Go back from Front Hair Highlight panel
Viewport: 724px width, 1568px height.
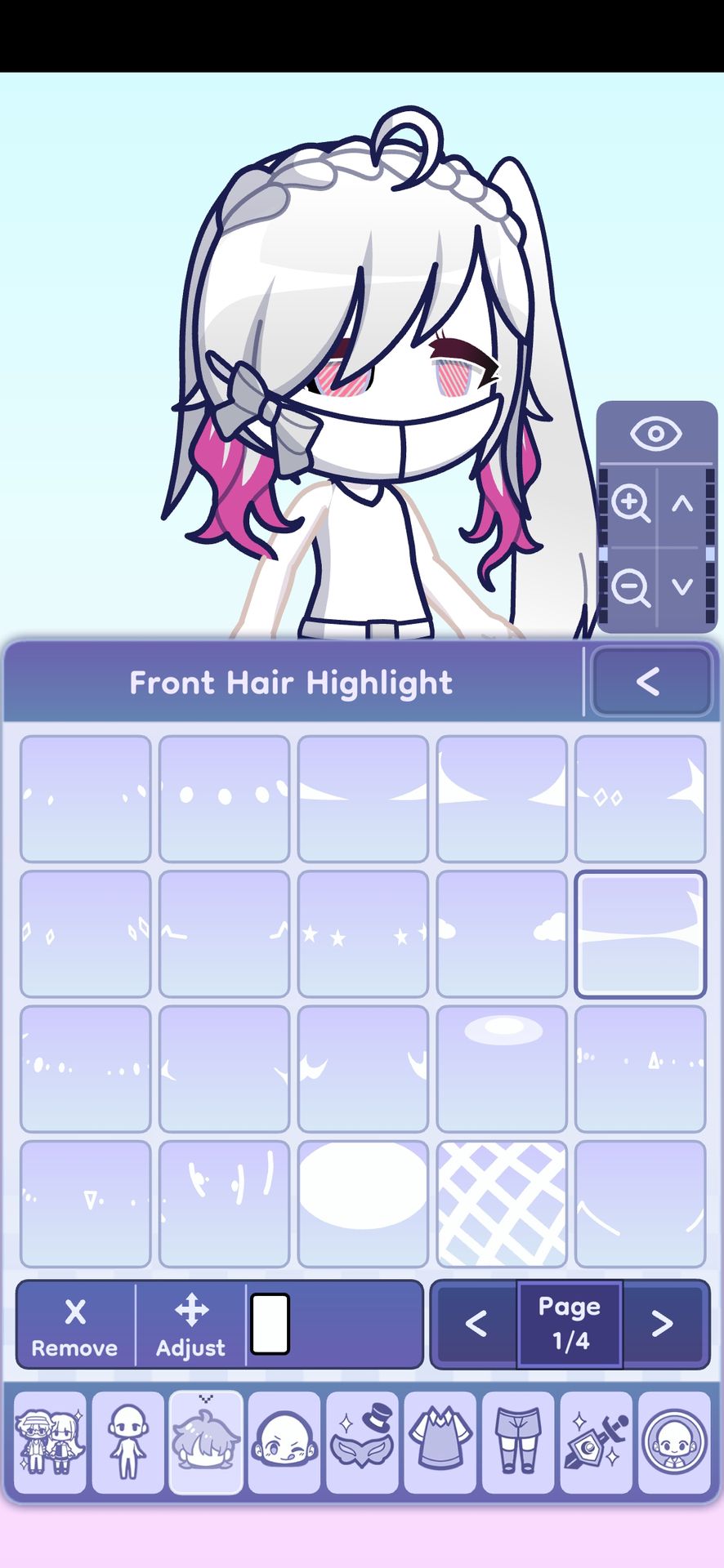pyautogui.click(x=651, y=681)
